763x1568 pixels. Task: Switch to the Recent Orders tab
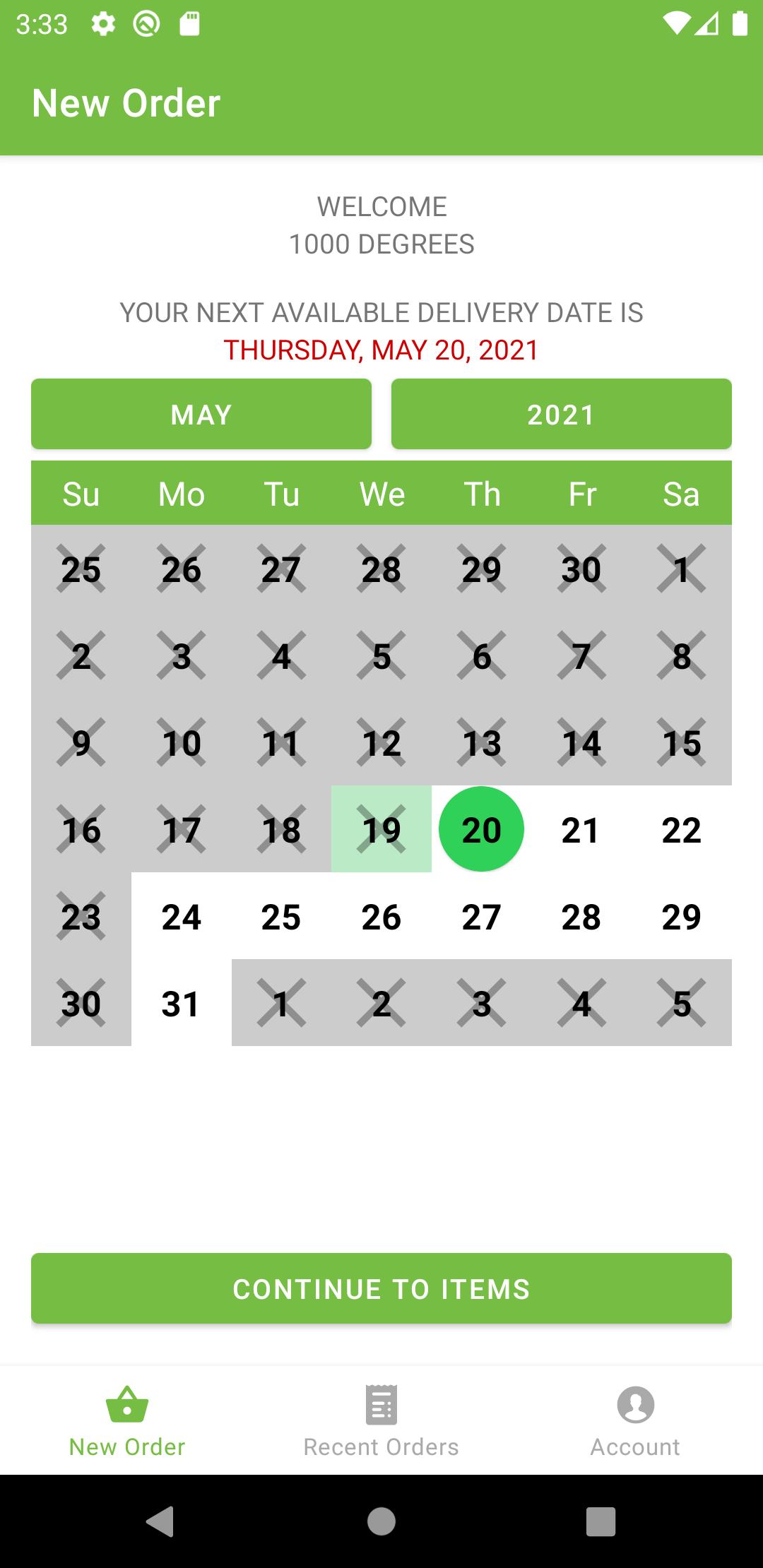(381, 1421)
